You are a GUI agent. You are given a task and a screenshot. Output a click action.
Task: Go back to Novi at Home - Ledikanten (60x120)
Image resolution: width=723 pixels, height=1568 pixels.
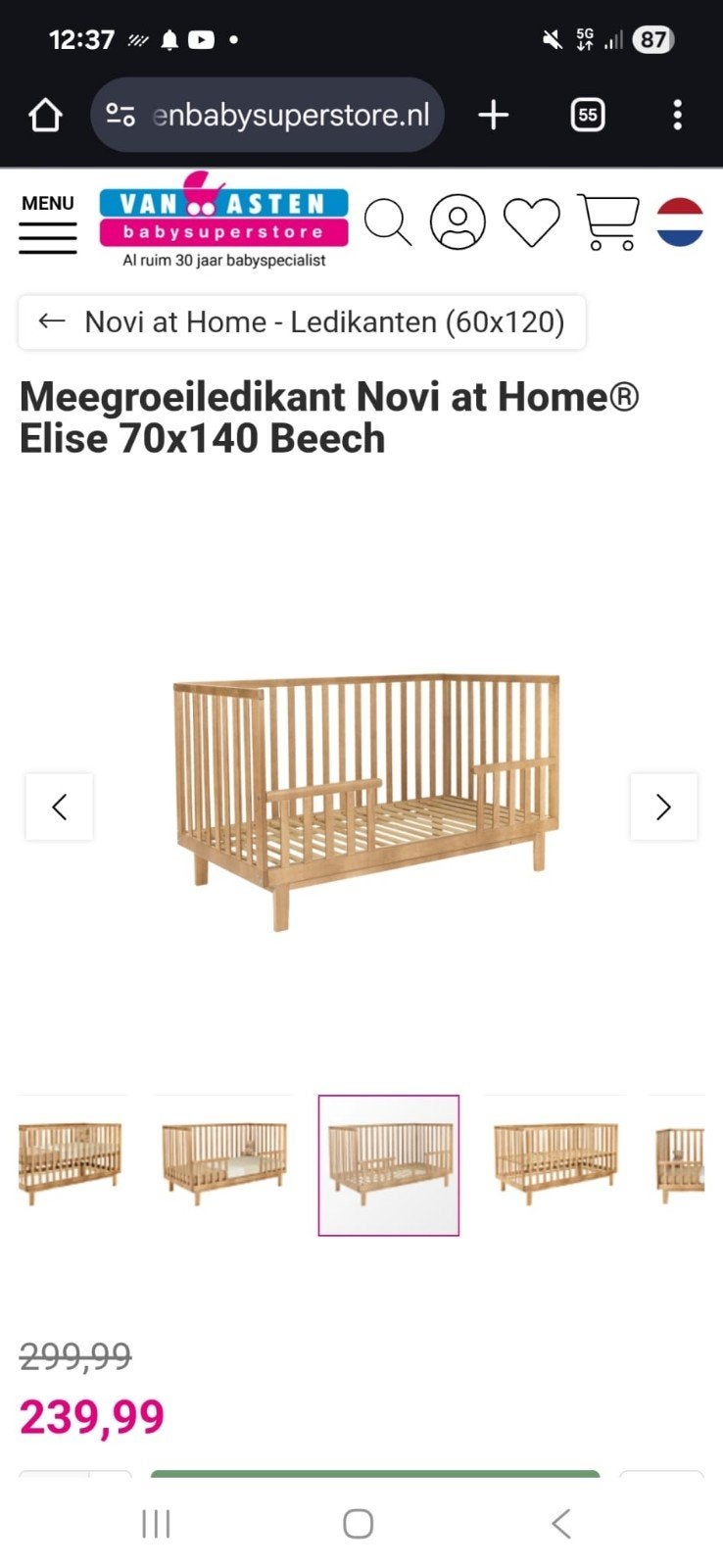point(302,322)
